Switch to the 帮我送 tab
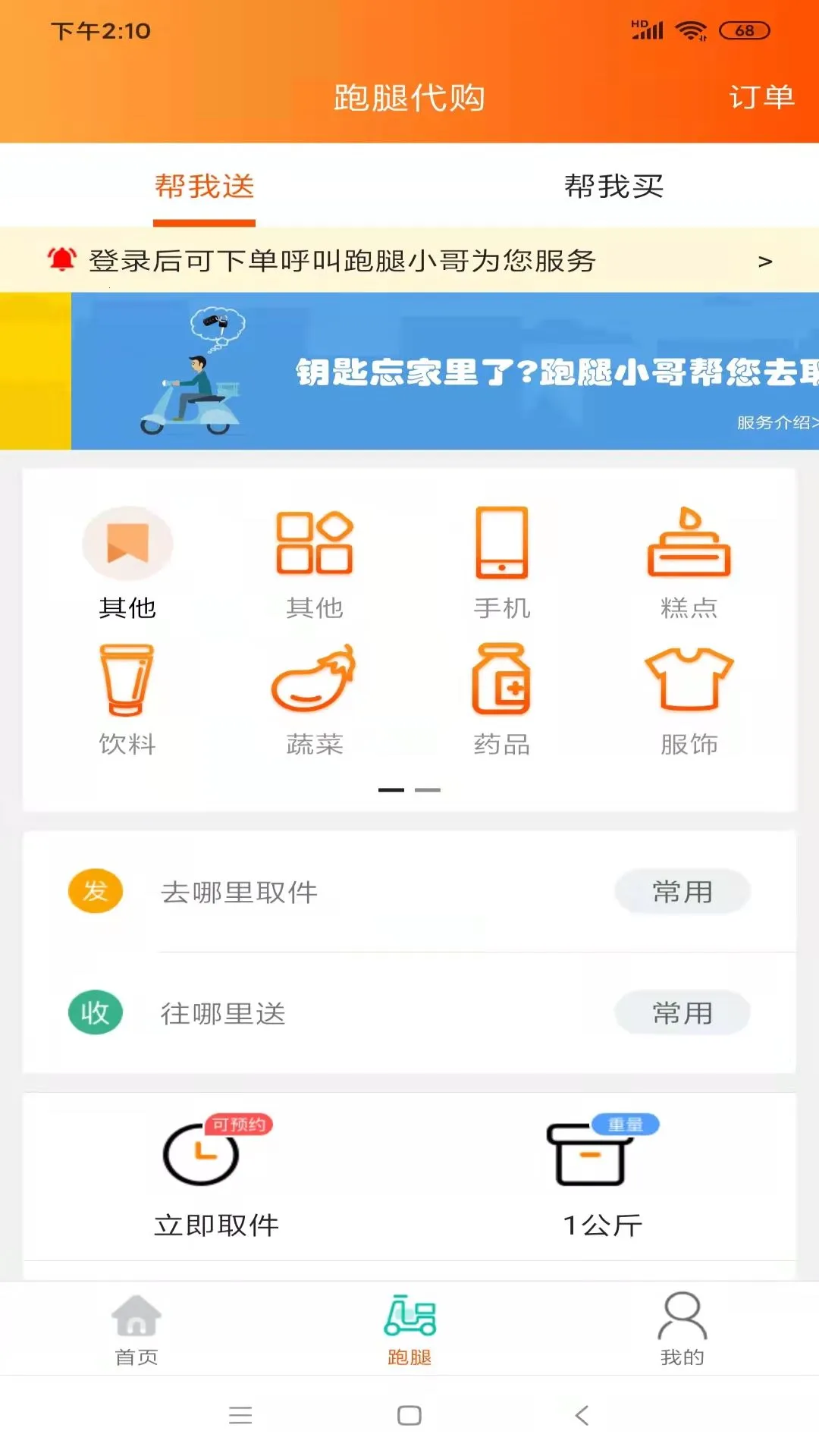Viewport: 819px width, 1456px height. (x=204, y=188)
